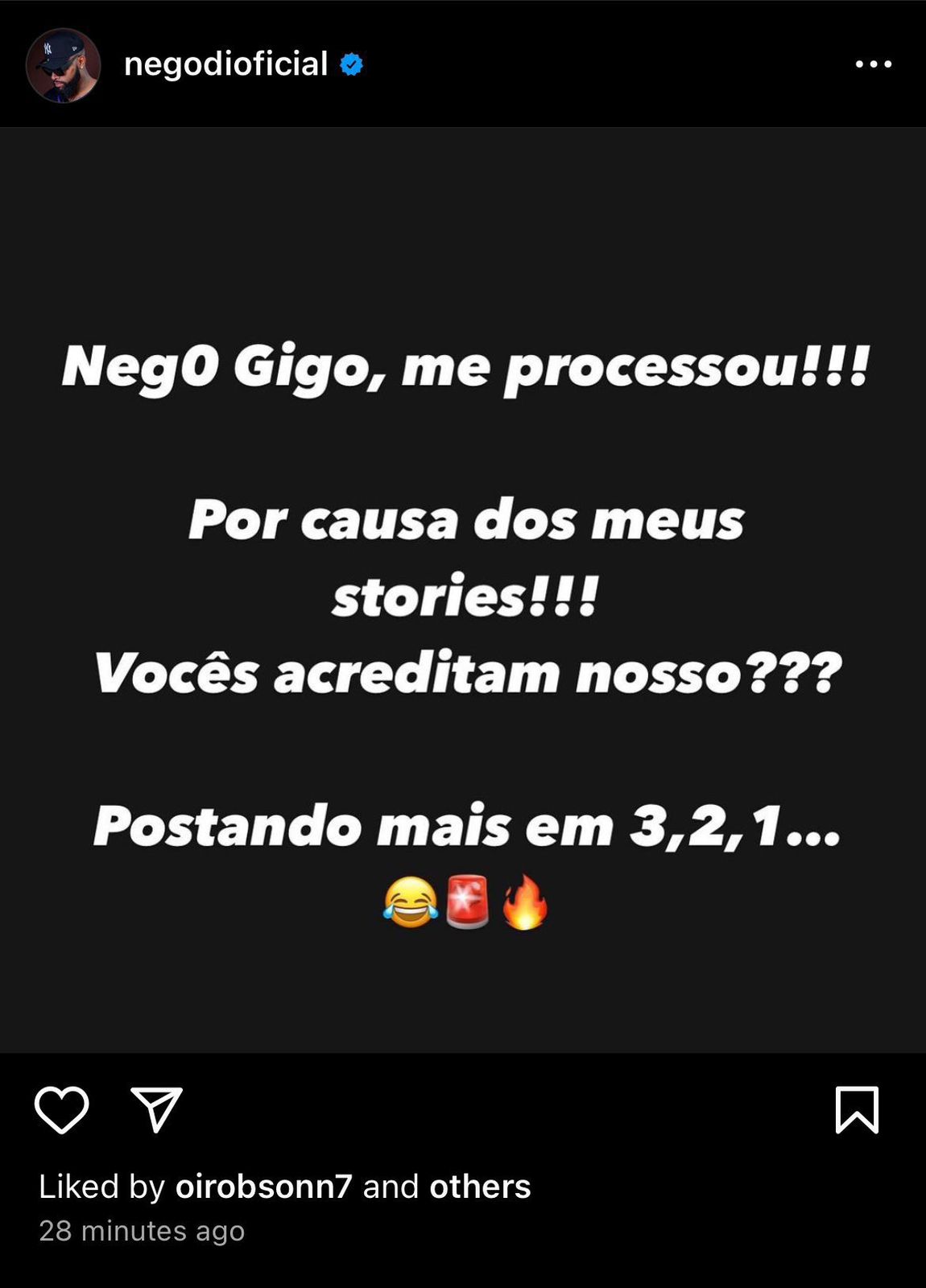Save the post with bookmark icon
This screenshot has height=1288, width=926.
tap(857, 1110)
